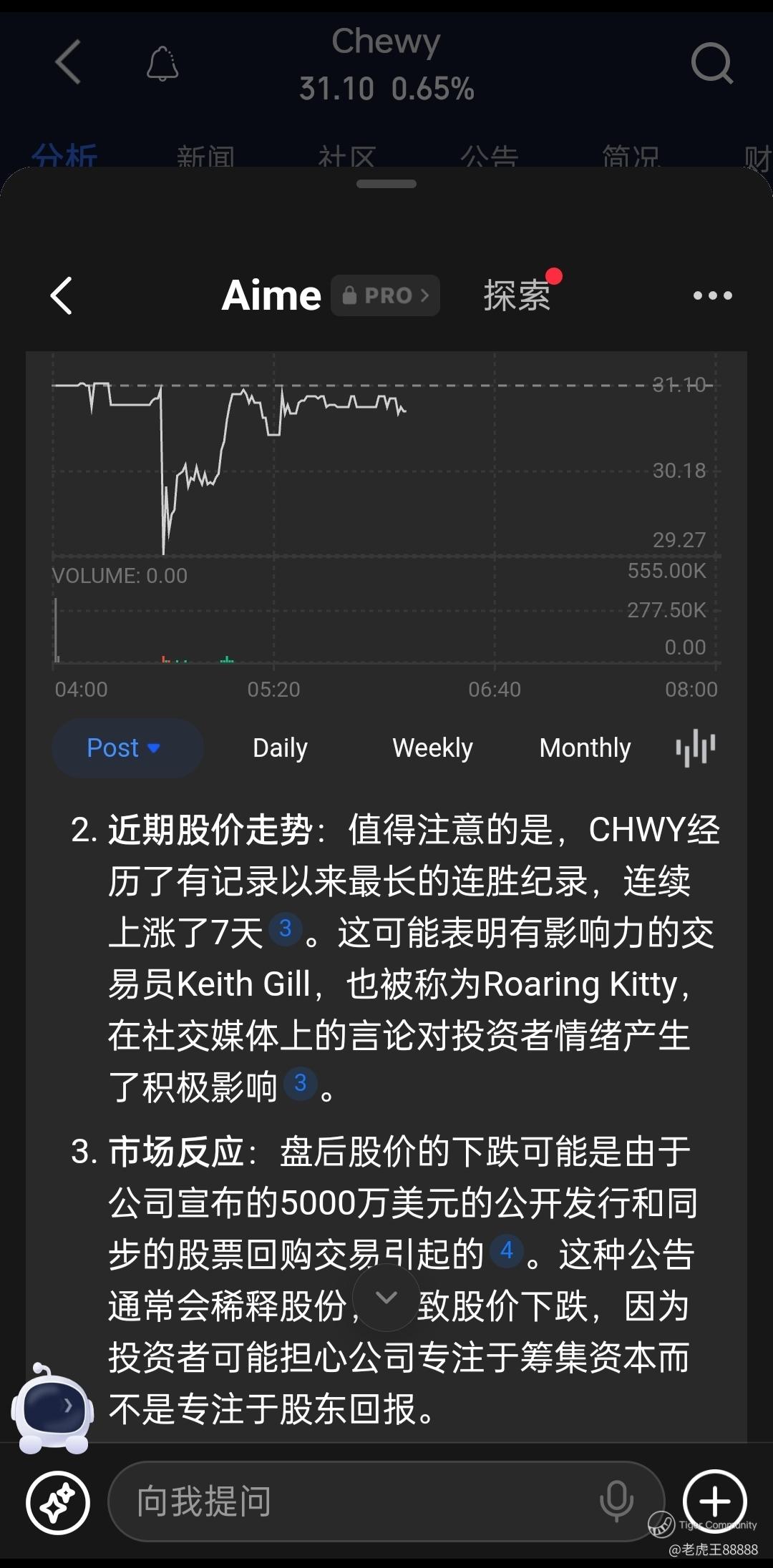Viewport: 773px width, 1568px height.
Task: Show the Monthly chart
Action: (x=585, y=748)
